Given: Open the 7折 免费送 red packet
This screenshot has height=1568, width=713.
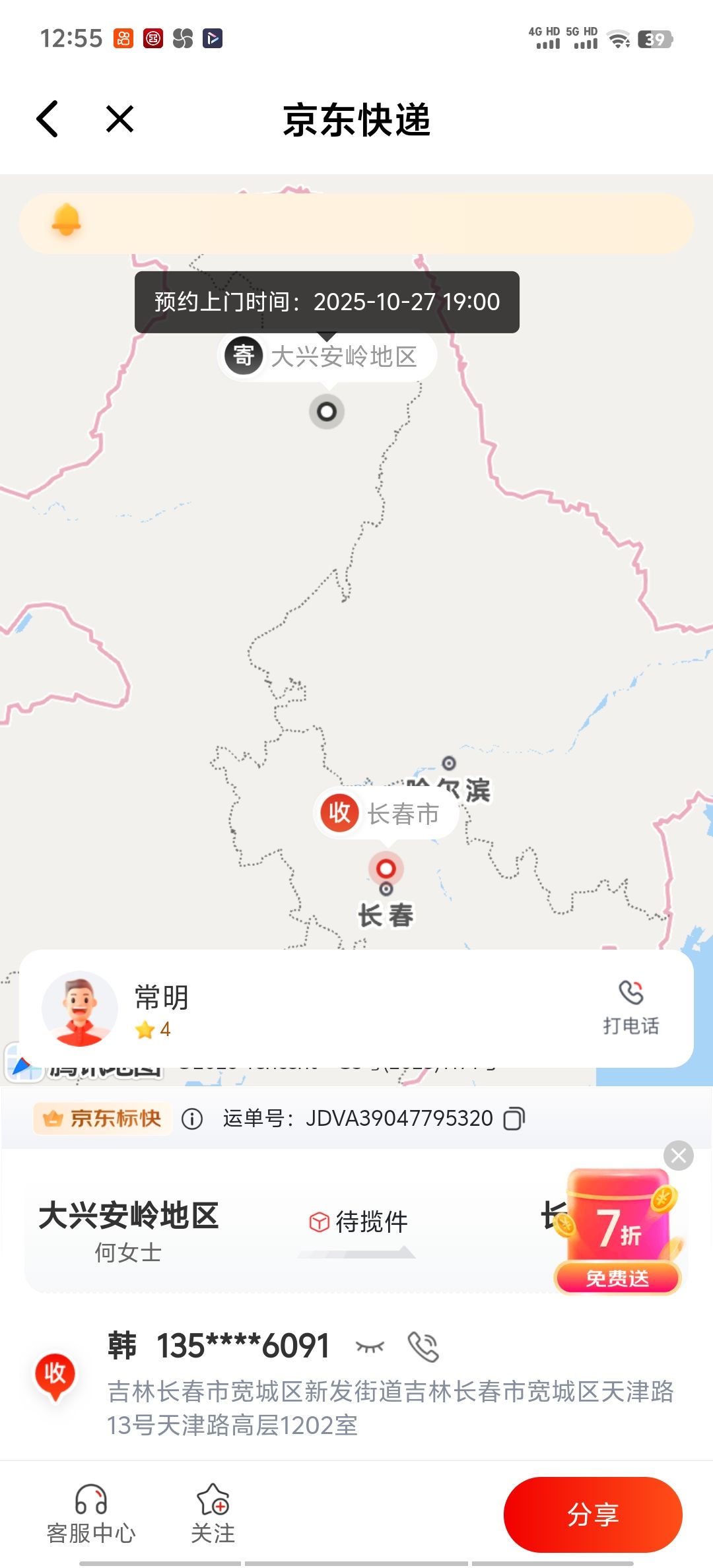Looking at the screenshot, I should click(x=619, y=1231).
